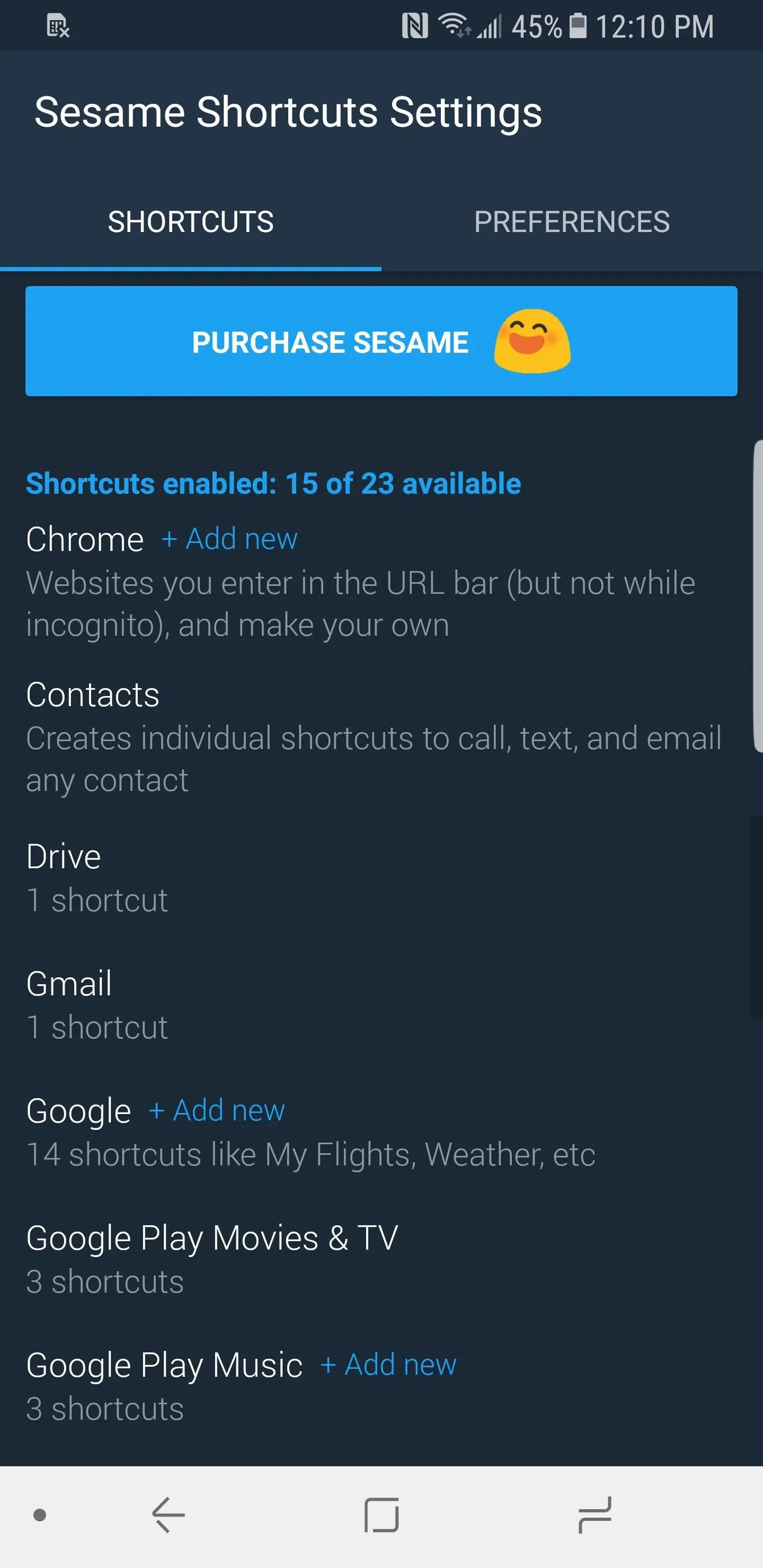Add a new Chrome shortcut

[229, 539]
